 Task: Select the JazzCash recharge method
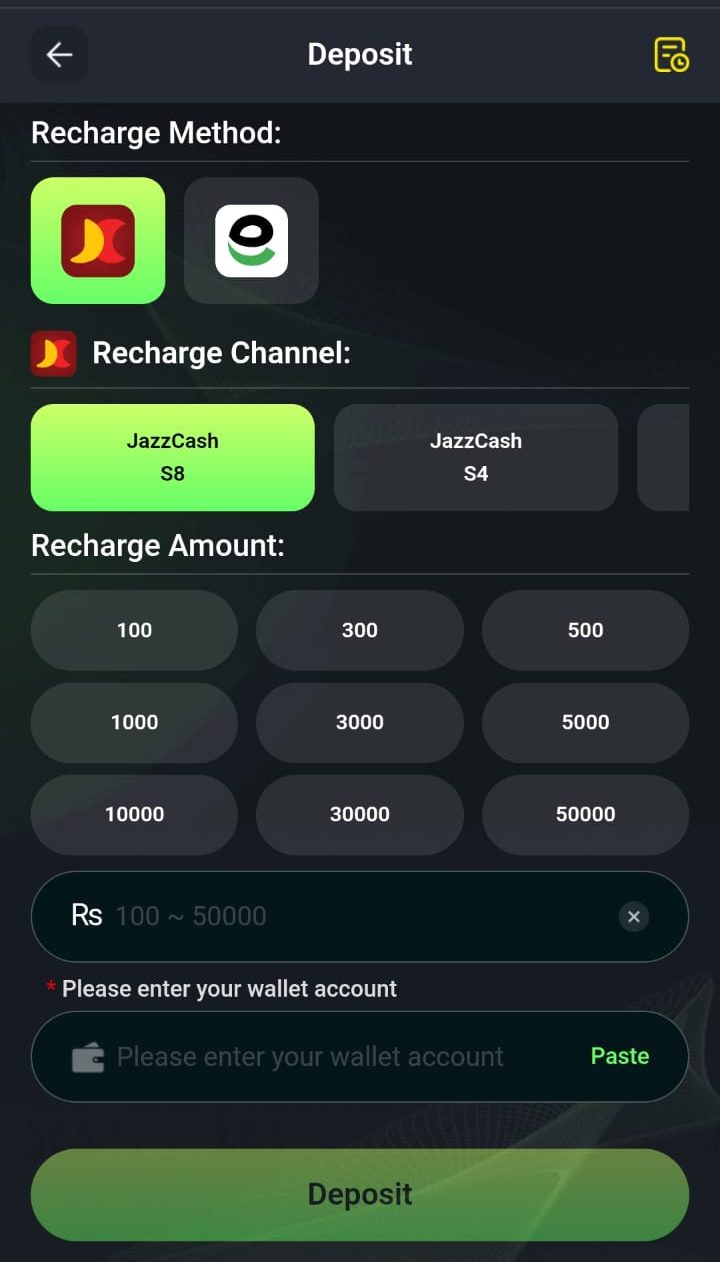tap(98, 240)
